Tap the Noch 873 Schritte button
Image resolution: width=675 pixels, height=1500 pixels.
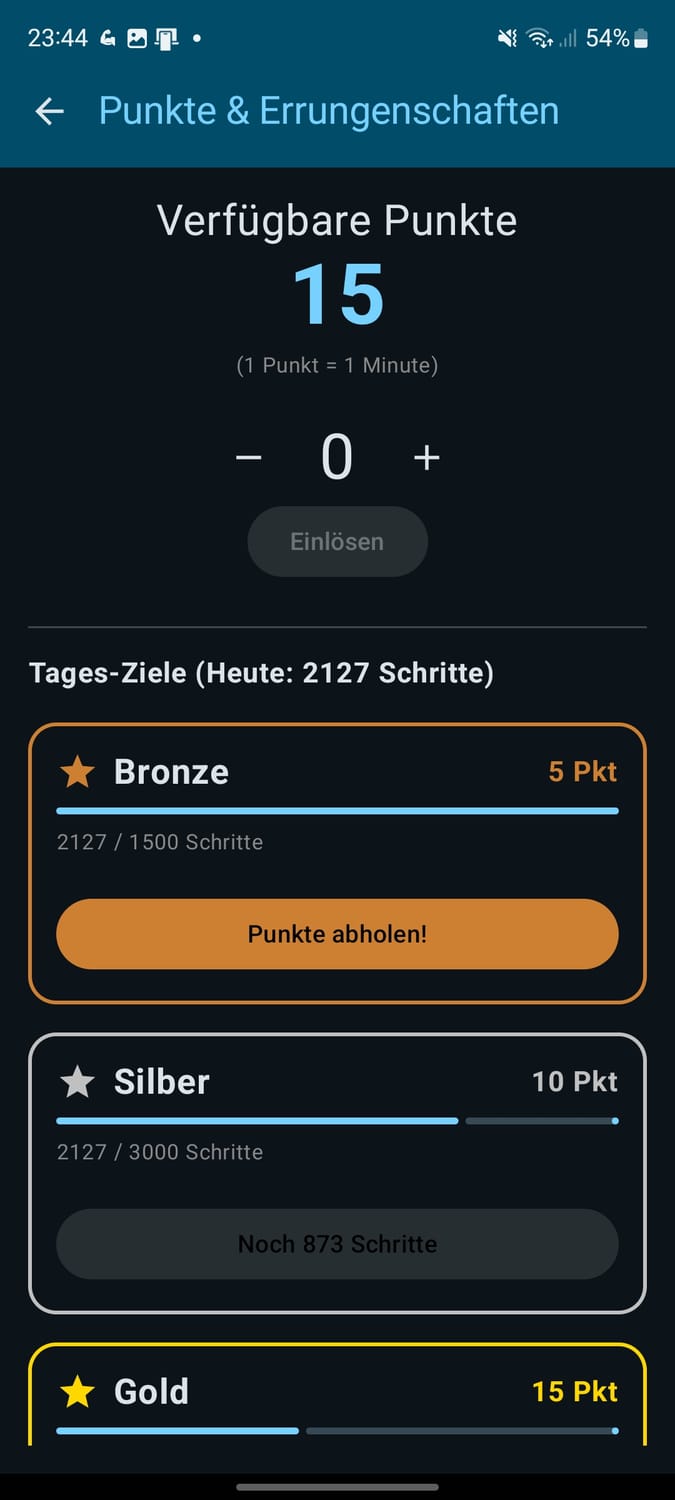pyautogui.click(x=337, y=1244)
